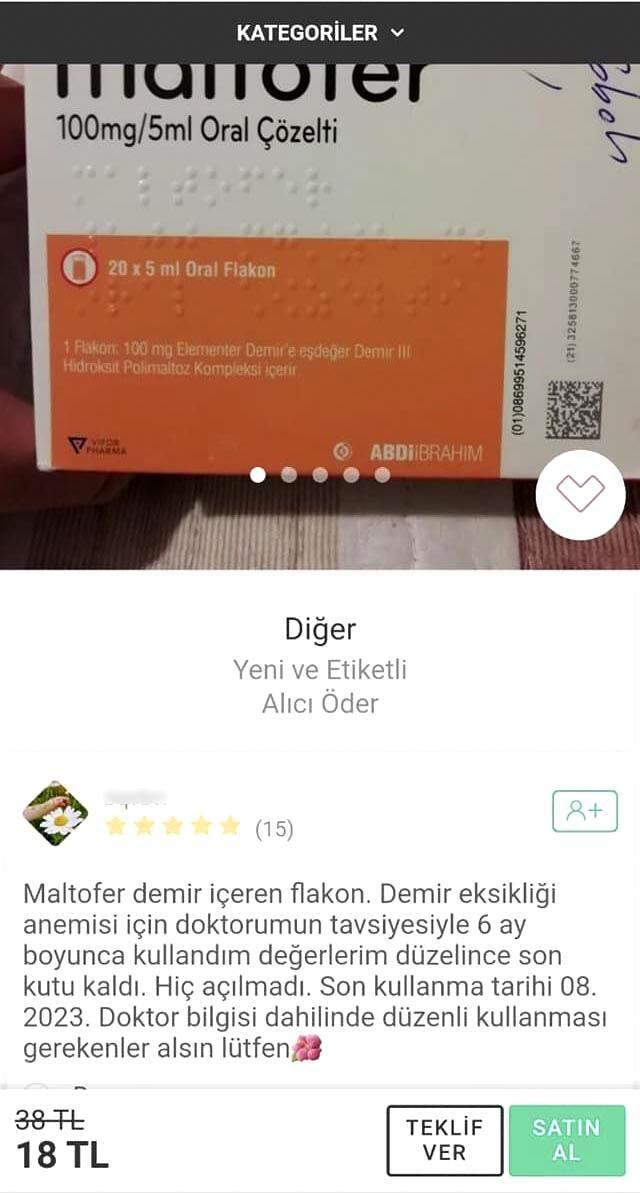Open the seller's daisy profile picture
640x1193 pixels.
(56, 813)
